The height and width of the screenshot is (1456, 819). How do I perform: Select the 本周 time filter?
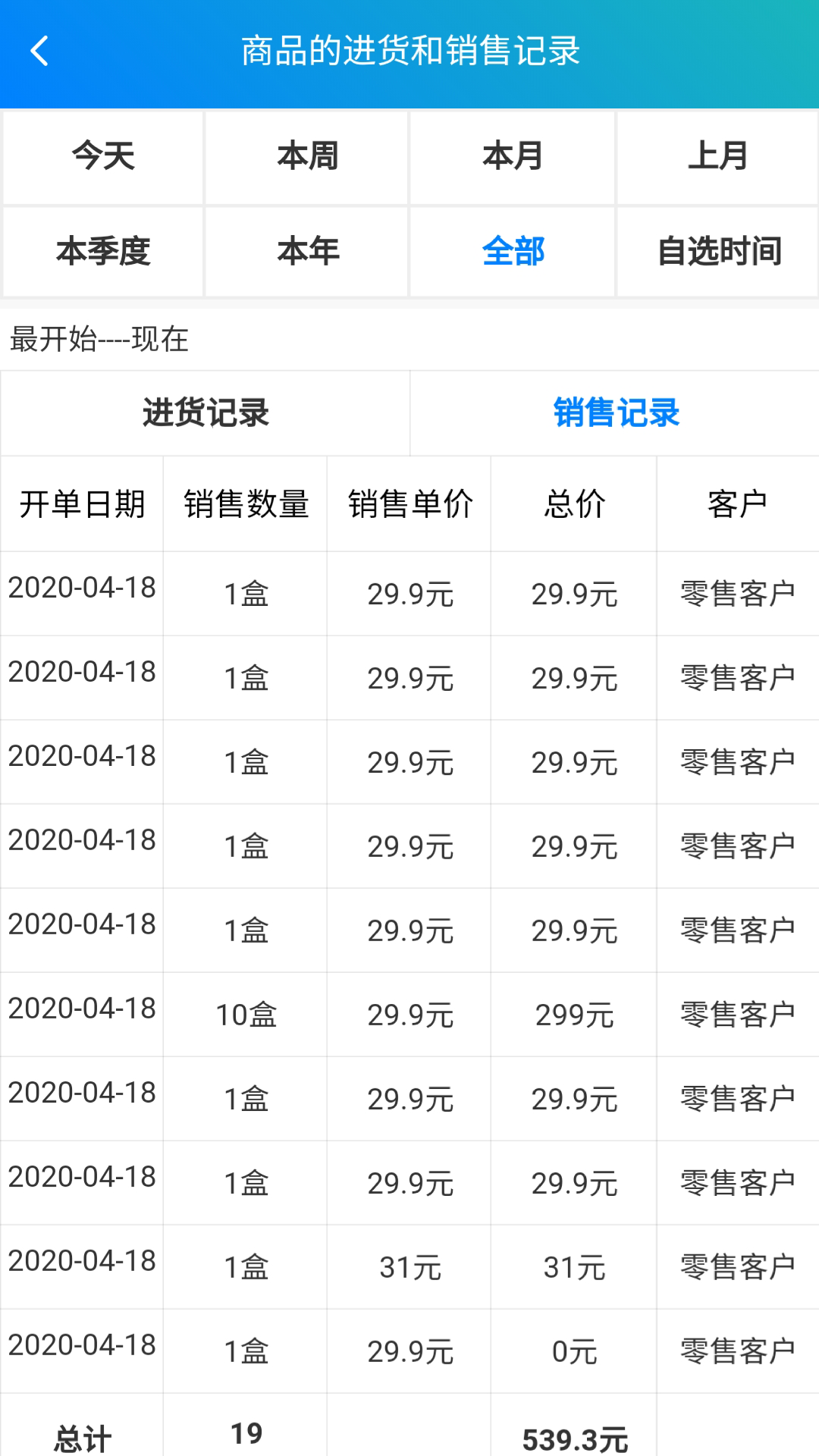click(x=306, y=157)
